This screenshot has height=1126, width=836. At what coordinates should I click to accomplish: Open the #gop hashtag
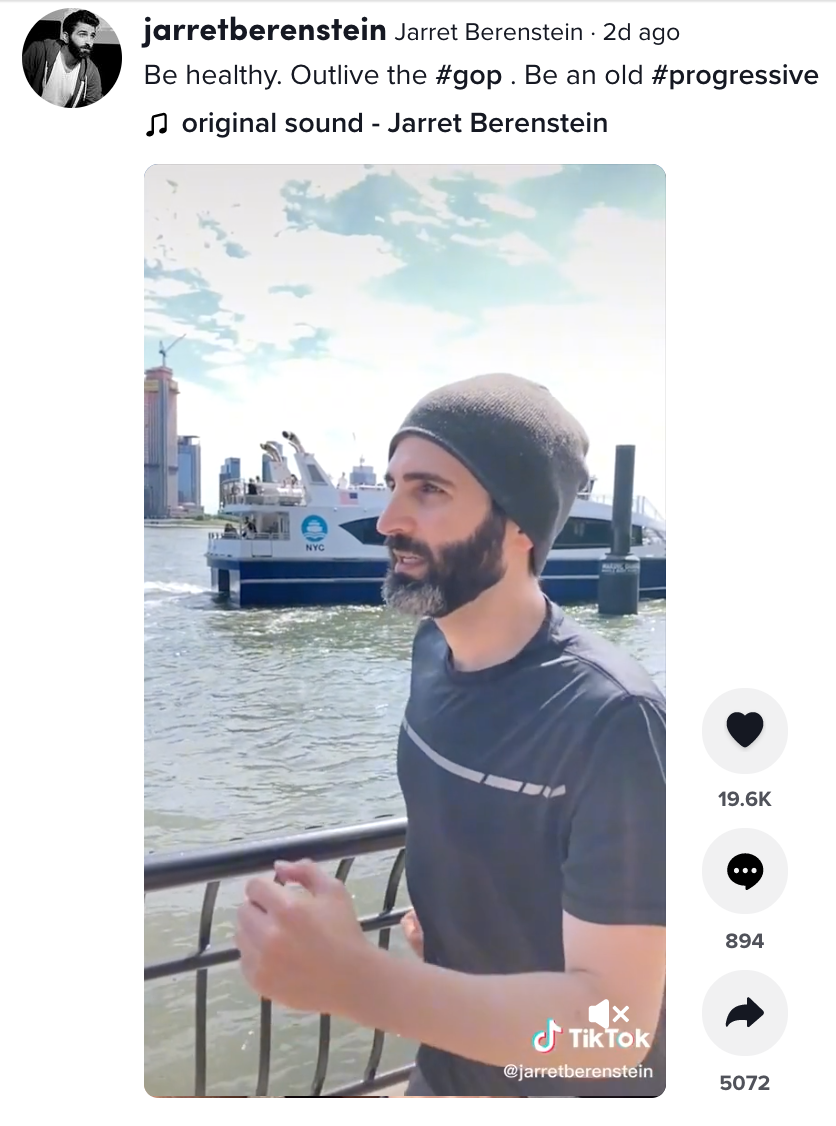click(x=469, y=76)
